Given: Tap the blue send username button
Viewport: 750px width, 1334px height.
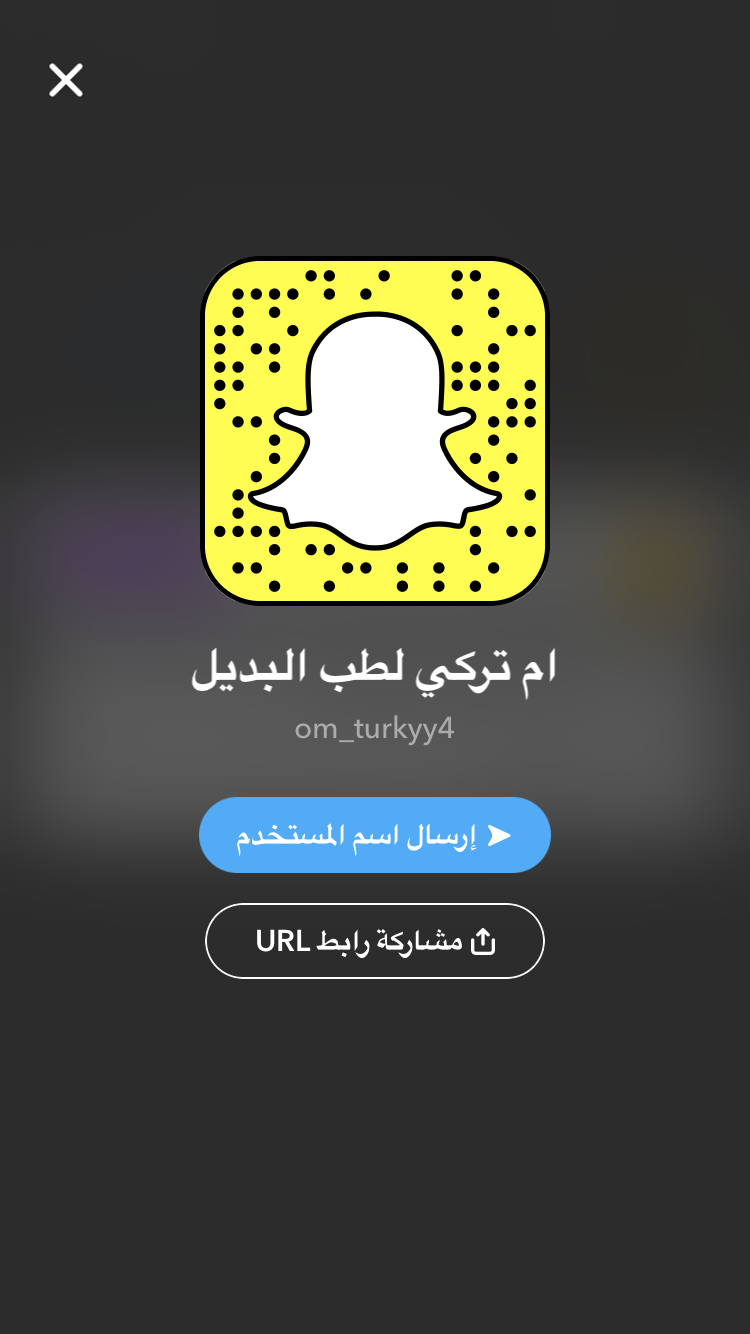Looking at the screenshot, I should pyautogui.click(x=374, y=835).
